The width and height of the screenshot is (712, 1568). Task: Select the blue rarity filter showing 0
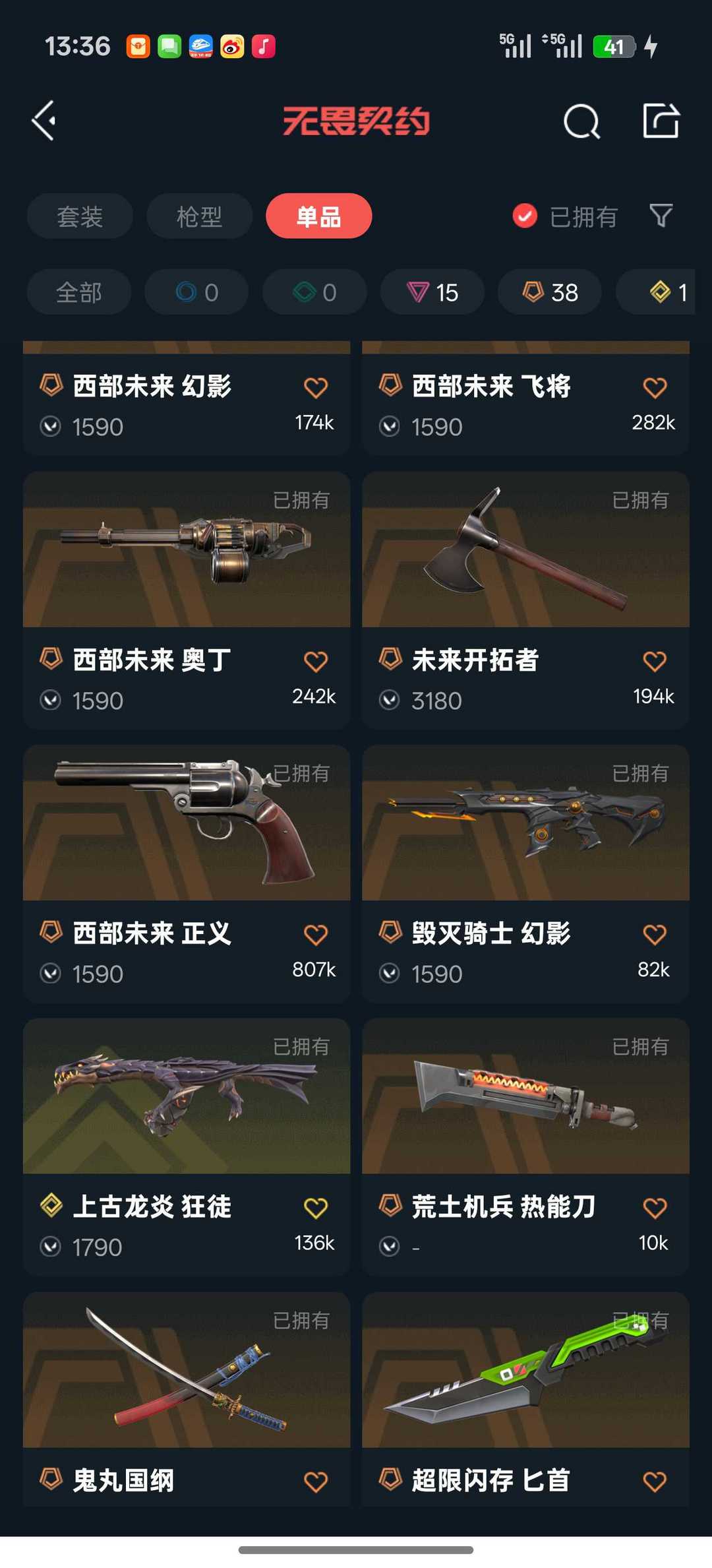(x=196, y=292)
